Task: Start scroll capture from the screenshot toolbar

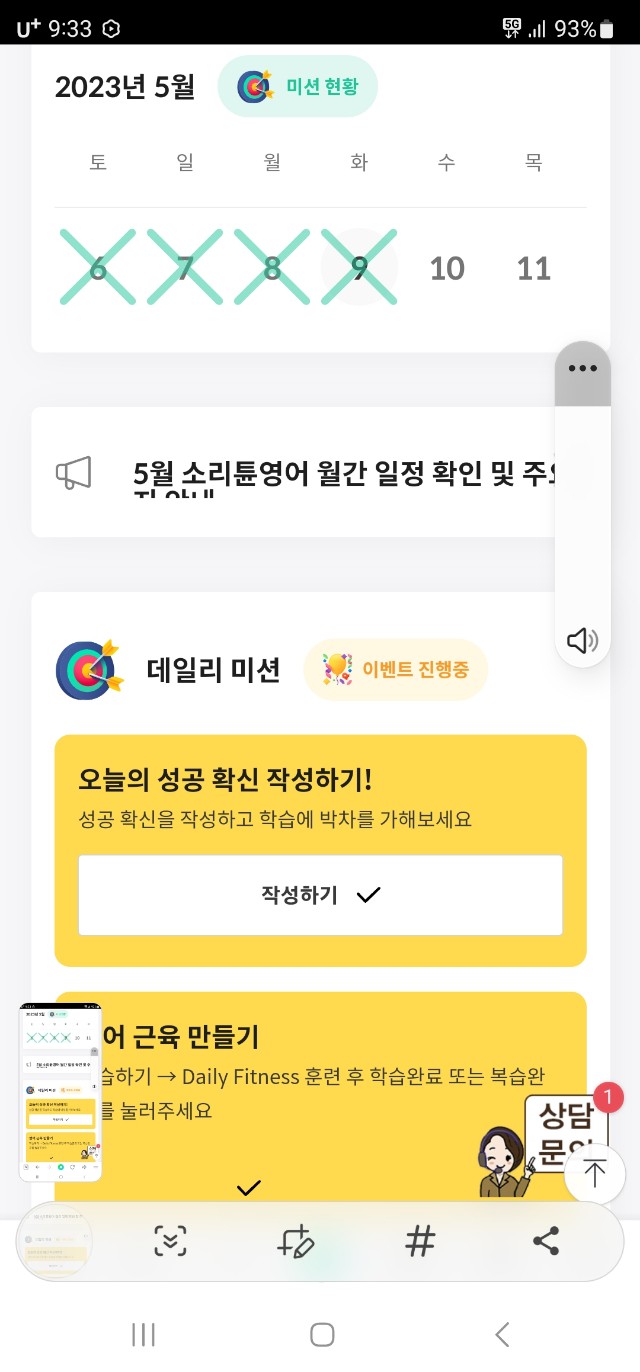Action: click(x=171, y=1242)
